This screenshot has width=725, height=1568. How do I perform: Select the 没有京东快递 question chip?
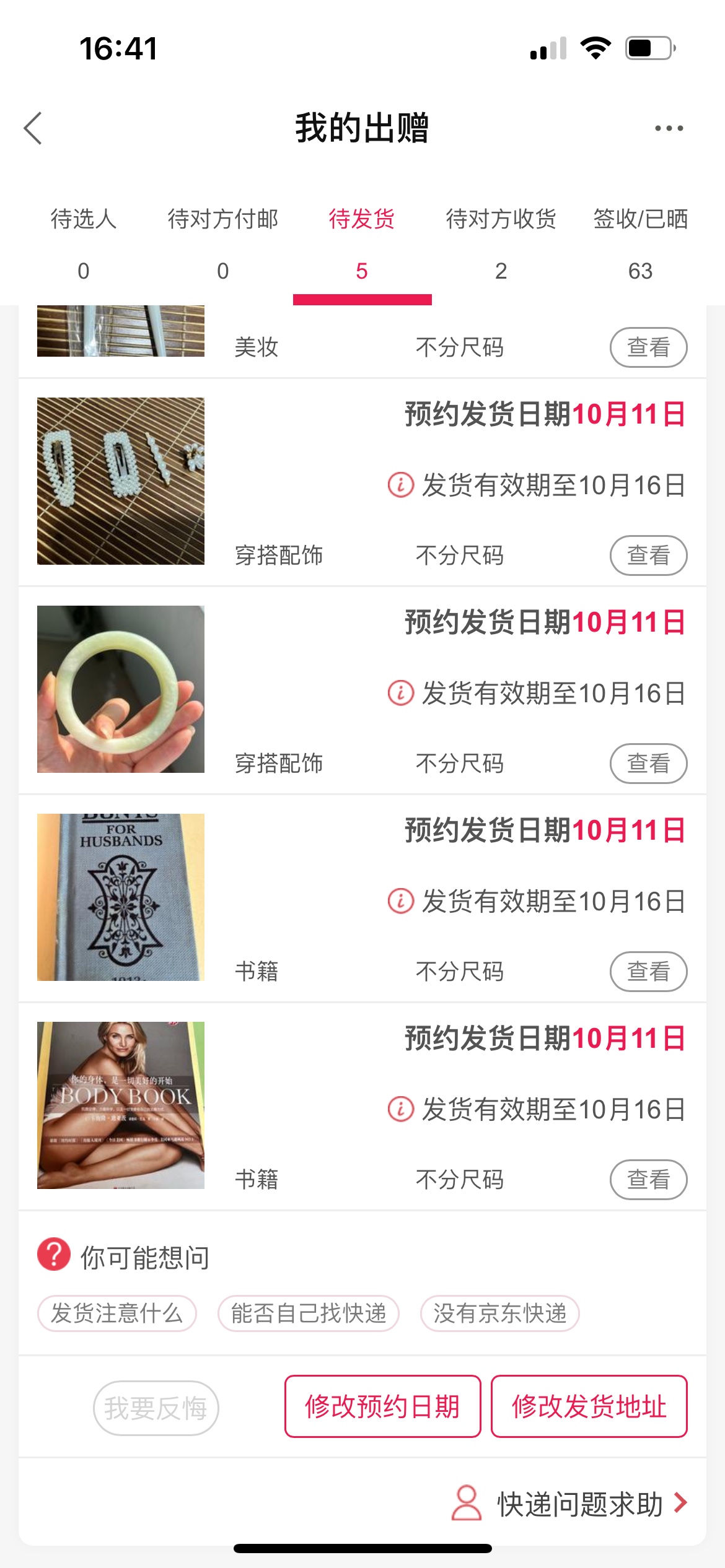[500, 1313]
